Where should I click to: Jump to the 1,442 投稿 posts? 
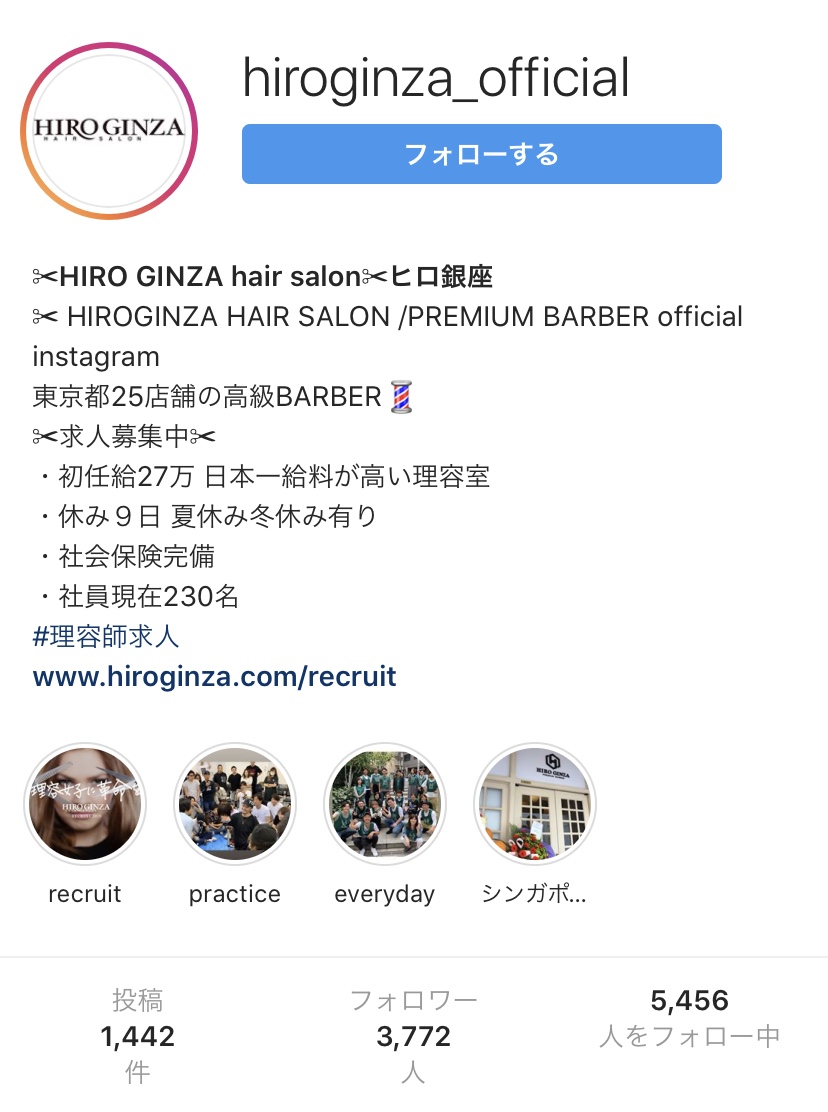(x=137, y=1035)
